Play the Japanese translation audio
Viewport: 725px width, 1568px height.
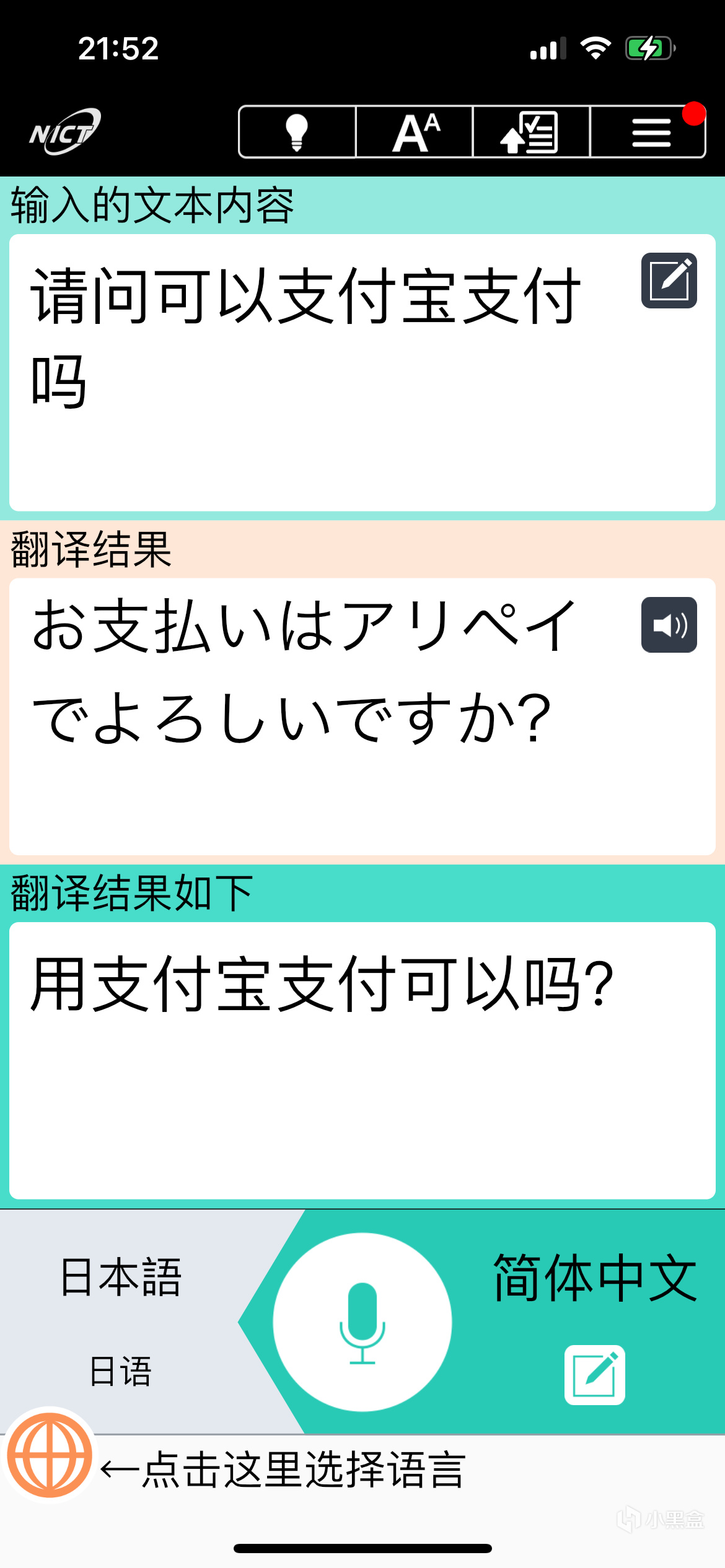[x=669, y=625]
